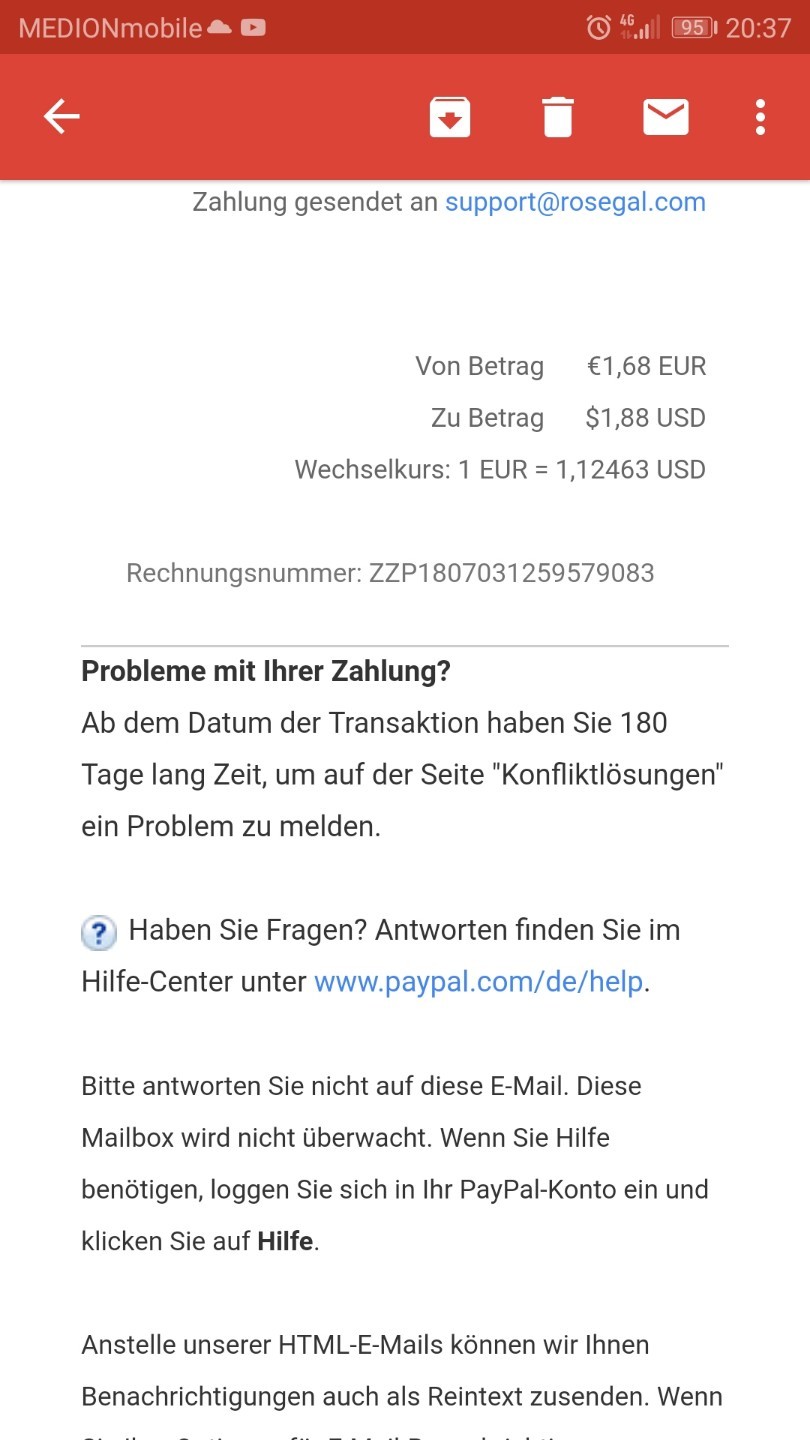Open the three-dot overflow menu
The image size is (810, 1440).
pos(761,117)
